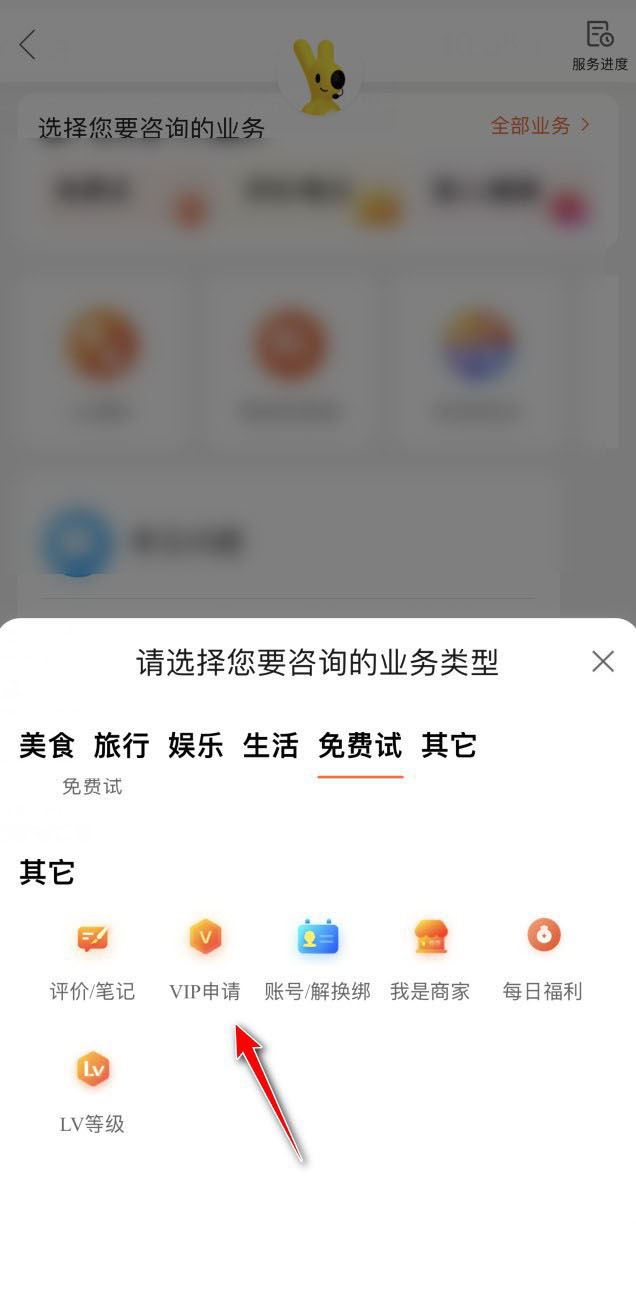This screenshot has height=1315, width=636.
Task: Open 每日福利 option
Action: tap(543, 958)
